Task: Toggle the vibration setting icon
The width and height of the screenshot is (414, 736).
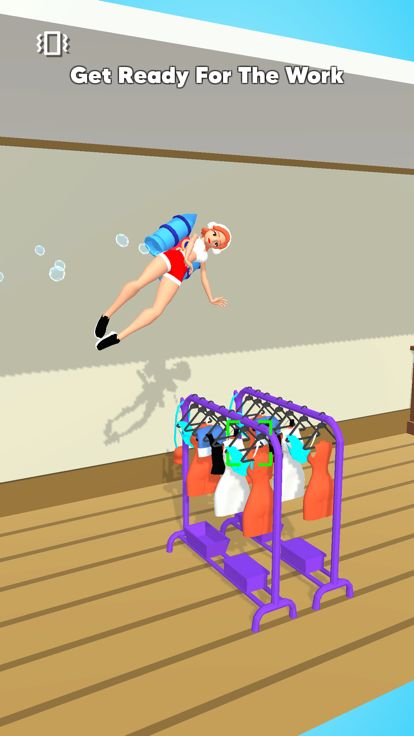Action: pos(53,44)
